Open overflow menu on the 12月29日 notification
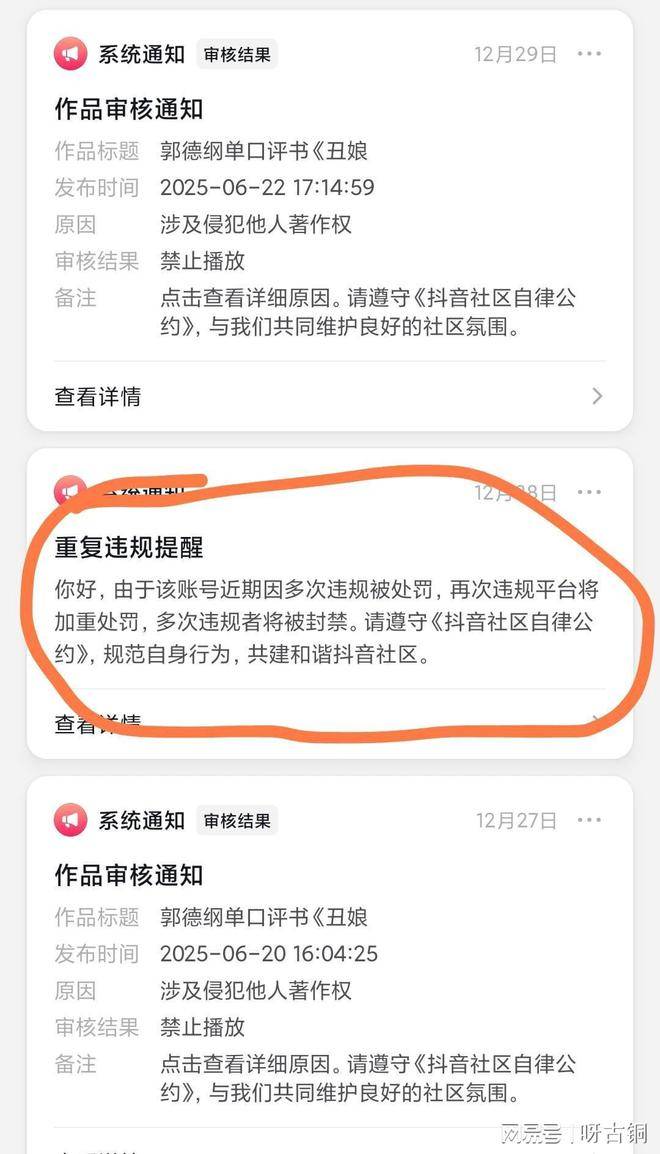Screen dimensions: 660x1154 click(x=590, y=54)
